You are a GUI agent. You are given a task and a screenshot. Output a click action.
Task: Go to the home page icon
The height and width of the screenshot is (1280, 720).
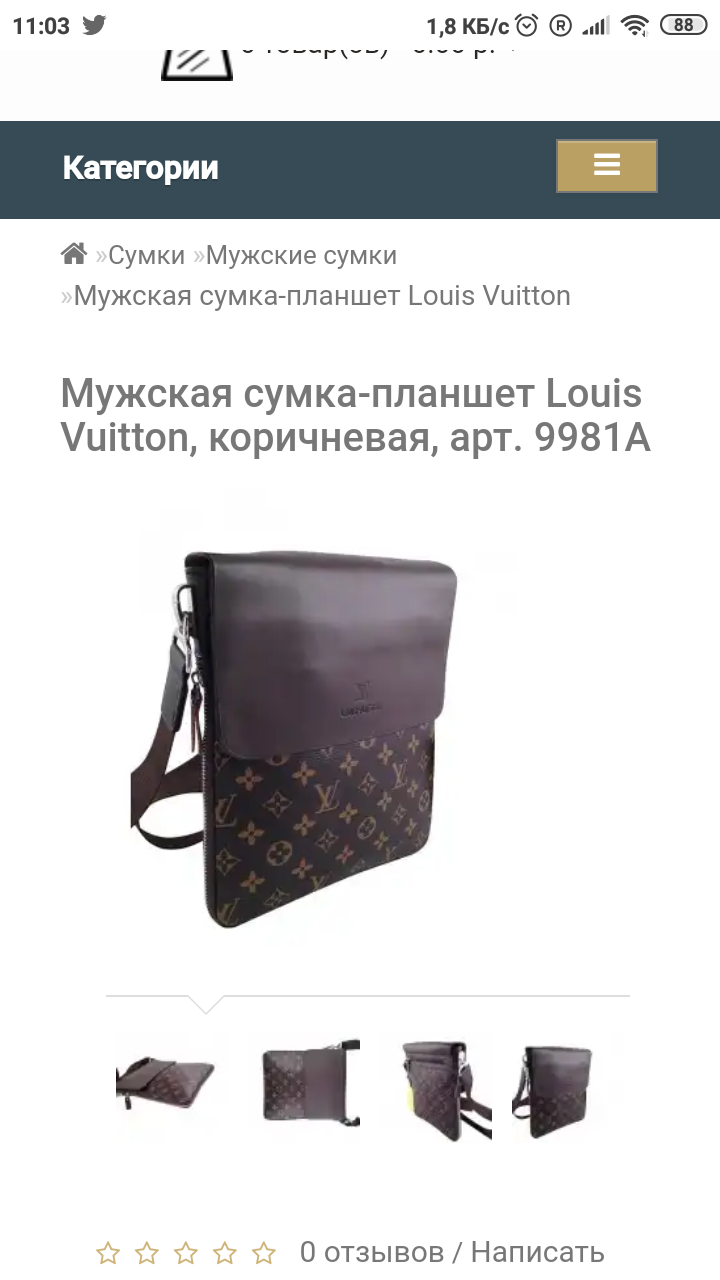(74, 254)
